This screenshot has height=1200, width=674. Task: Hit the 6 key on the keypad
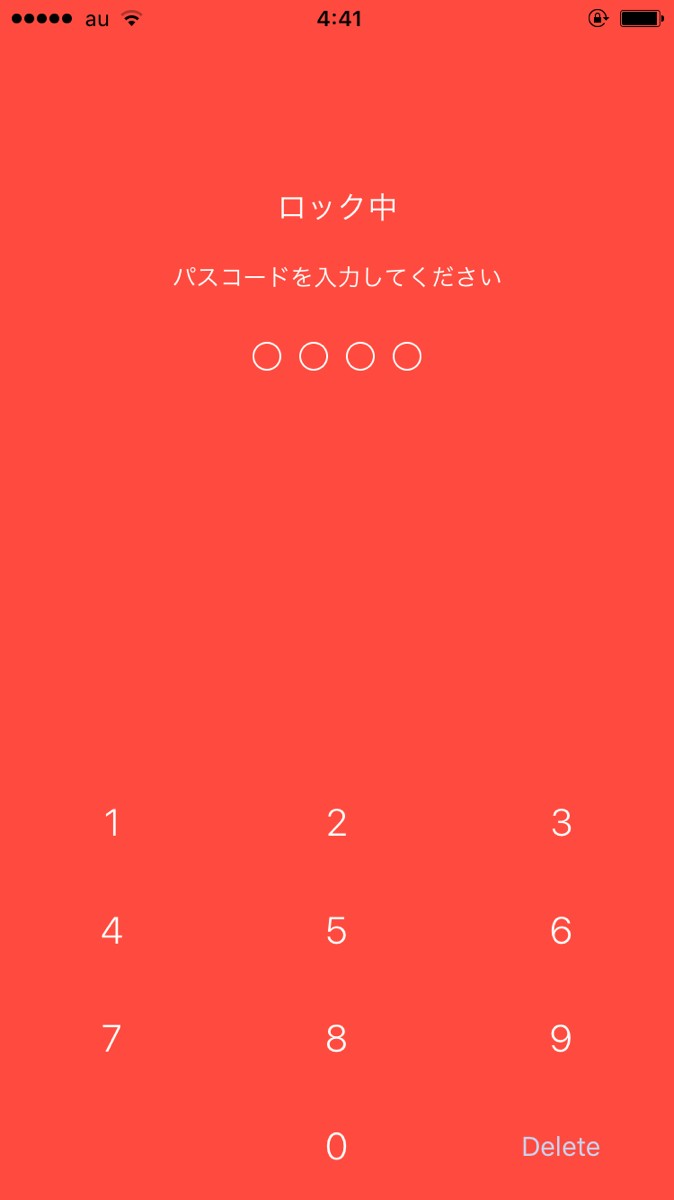(x=561, y=931)
